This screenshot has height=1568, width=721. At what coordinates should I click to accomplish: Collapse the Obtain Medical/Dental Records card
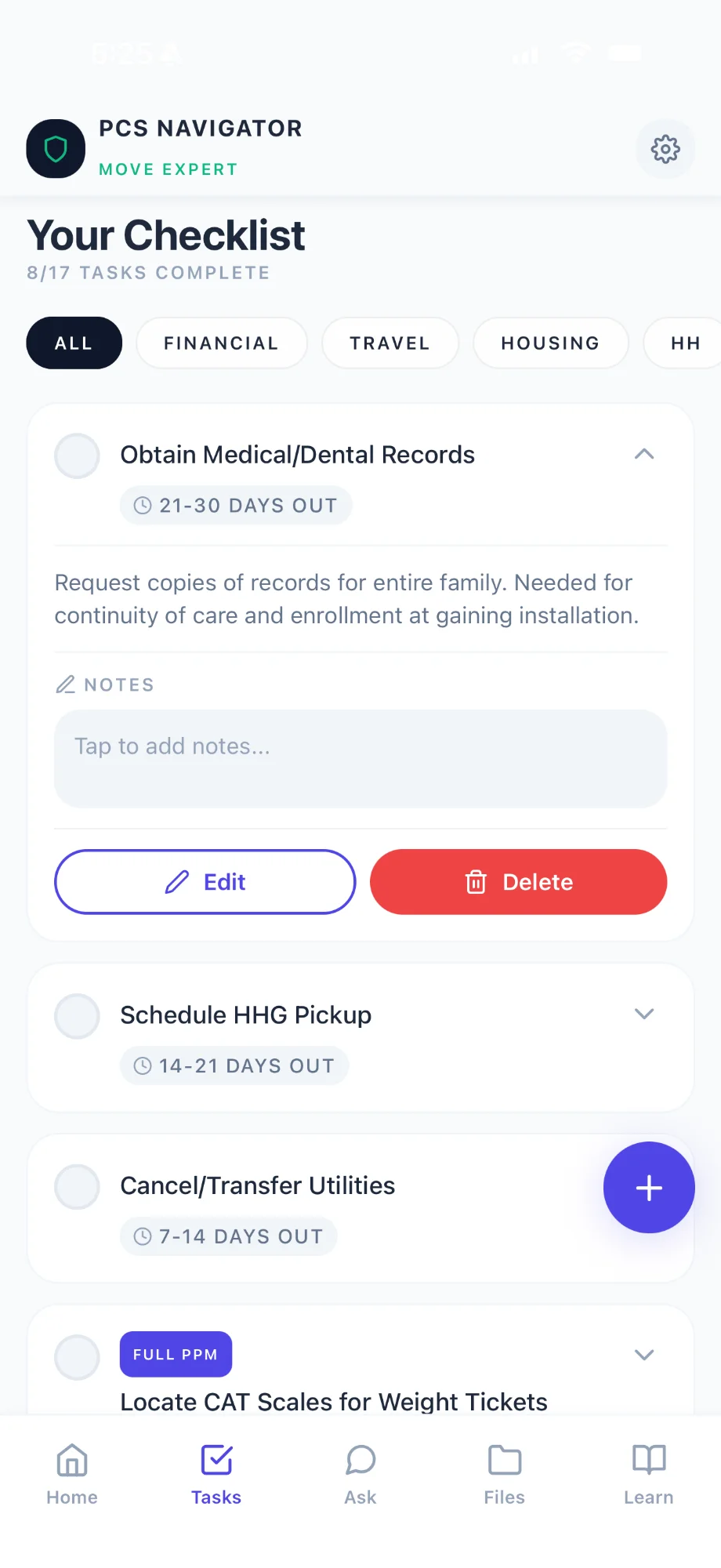(644, 455)
